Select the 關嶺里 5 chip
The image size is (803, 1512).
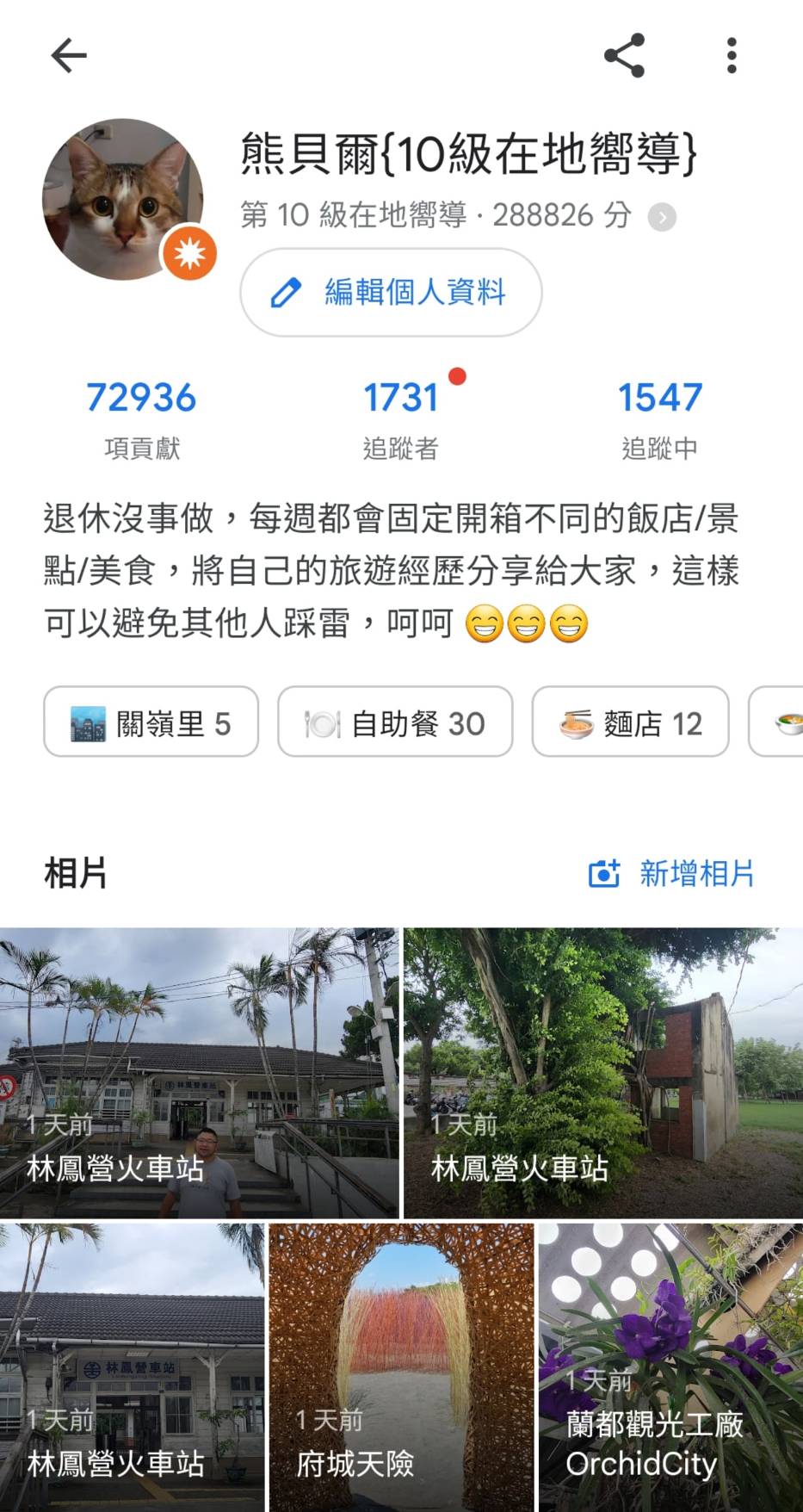pyautogui.click(x=151, y=722)
